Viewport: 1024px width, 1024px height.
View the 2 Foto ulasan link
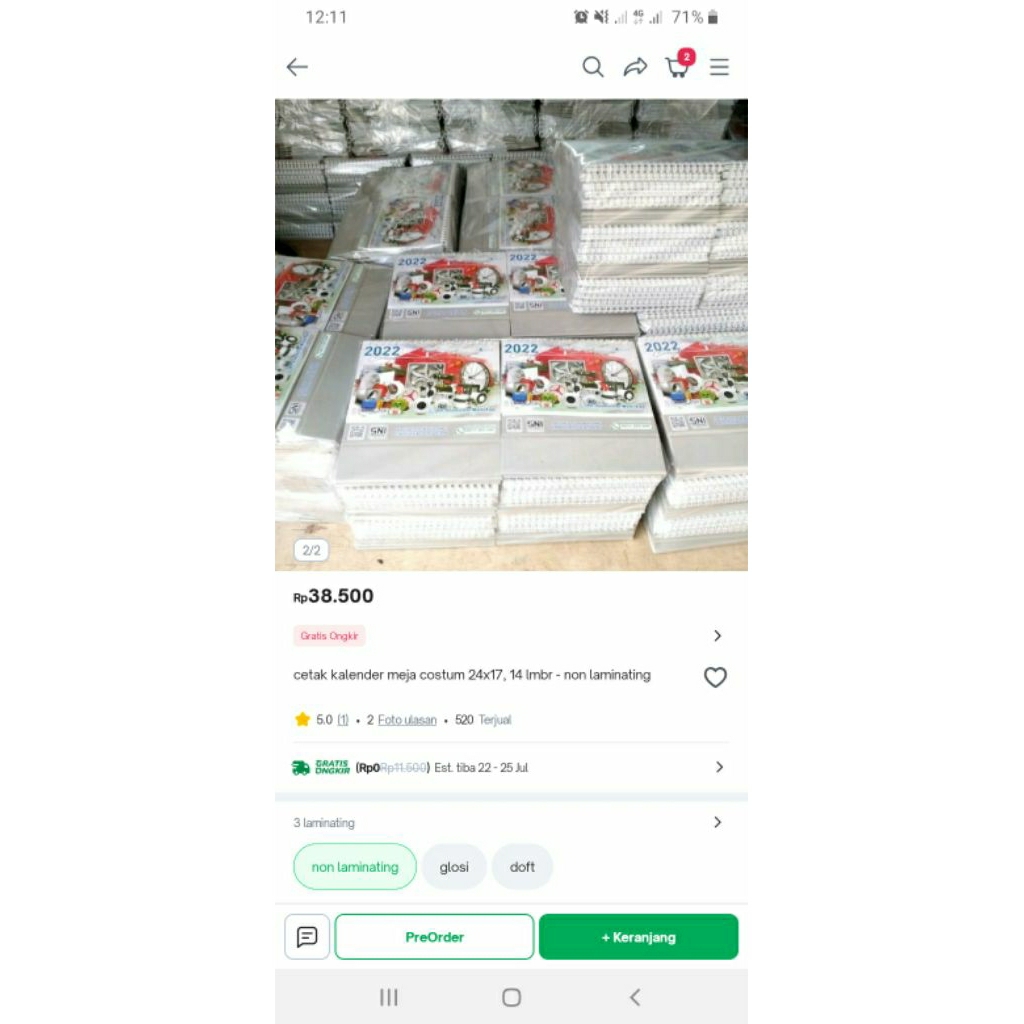406,720
